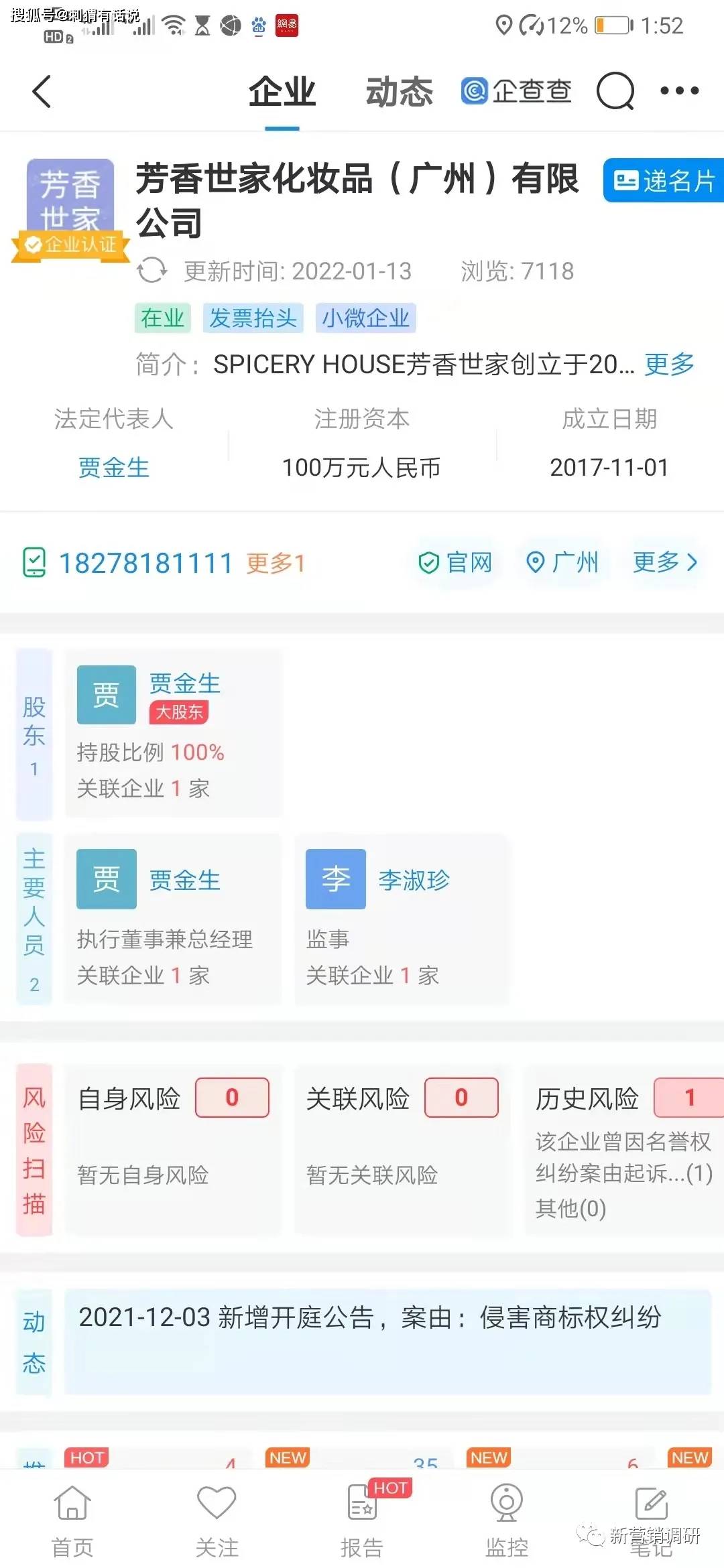
Task: Show more contact info via 更多 chevron
Action: click(665, 562)
